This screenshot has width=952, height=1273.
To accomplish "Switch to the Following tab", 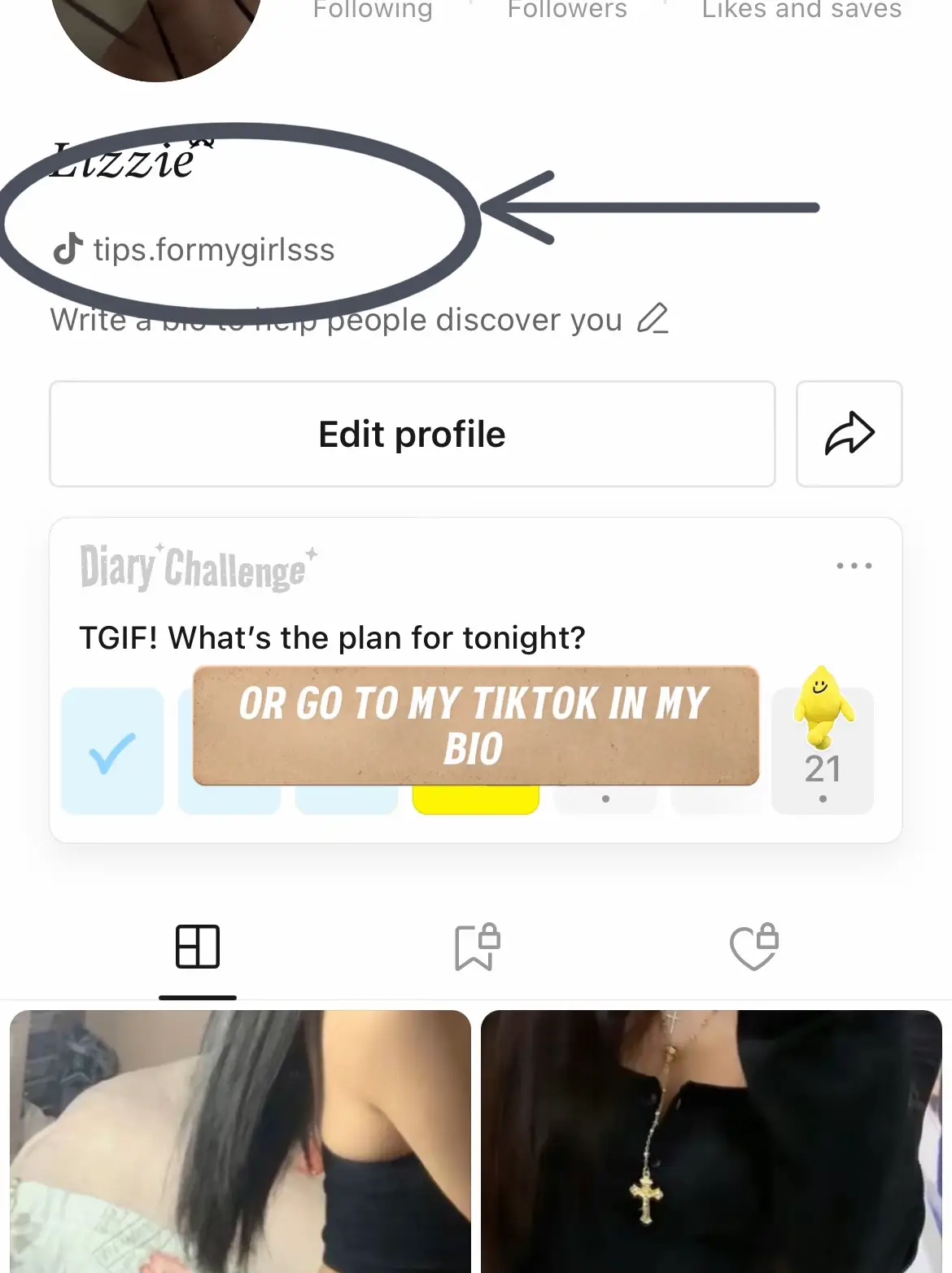I will [x=371, y=11].
